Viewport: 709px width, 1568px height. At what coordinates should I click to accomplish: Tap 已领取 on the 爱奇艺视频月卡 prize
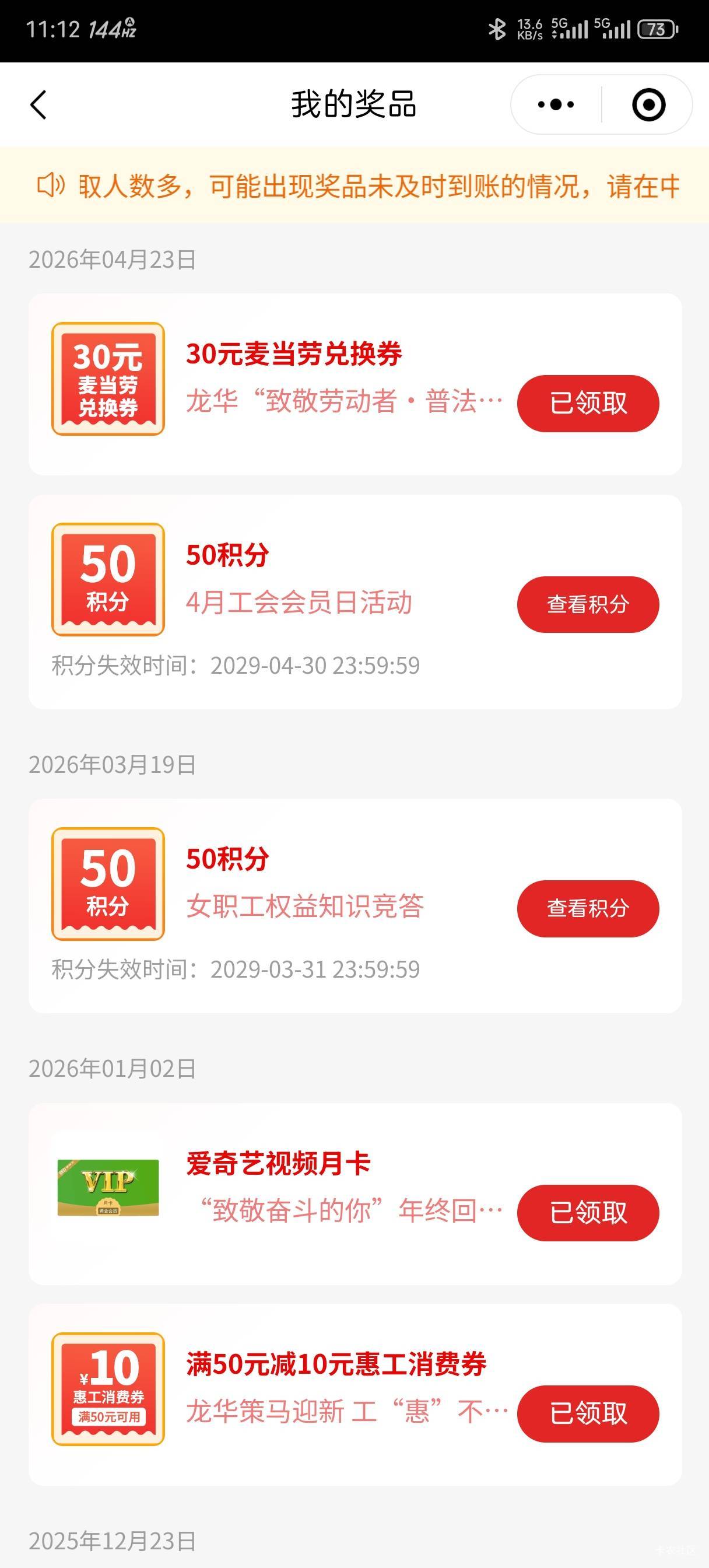coord(588,1213)
